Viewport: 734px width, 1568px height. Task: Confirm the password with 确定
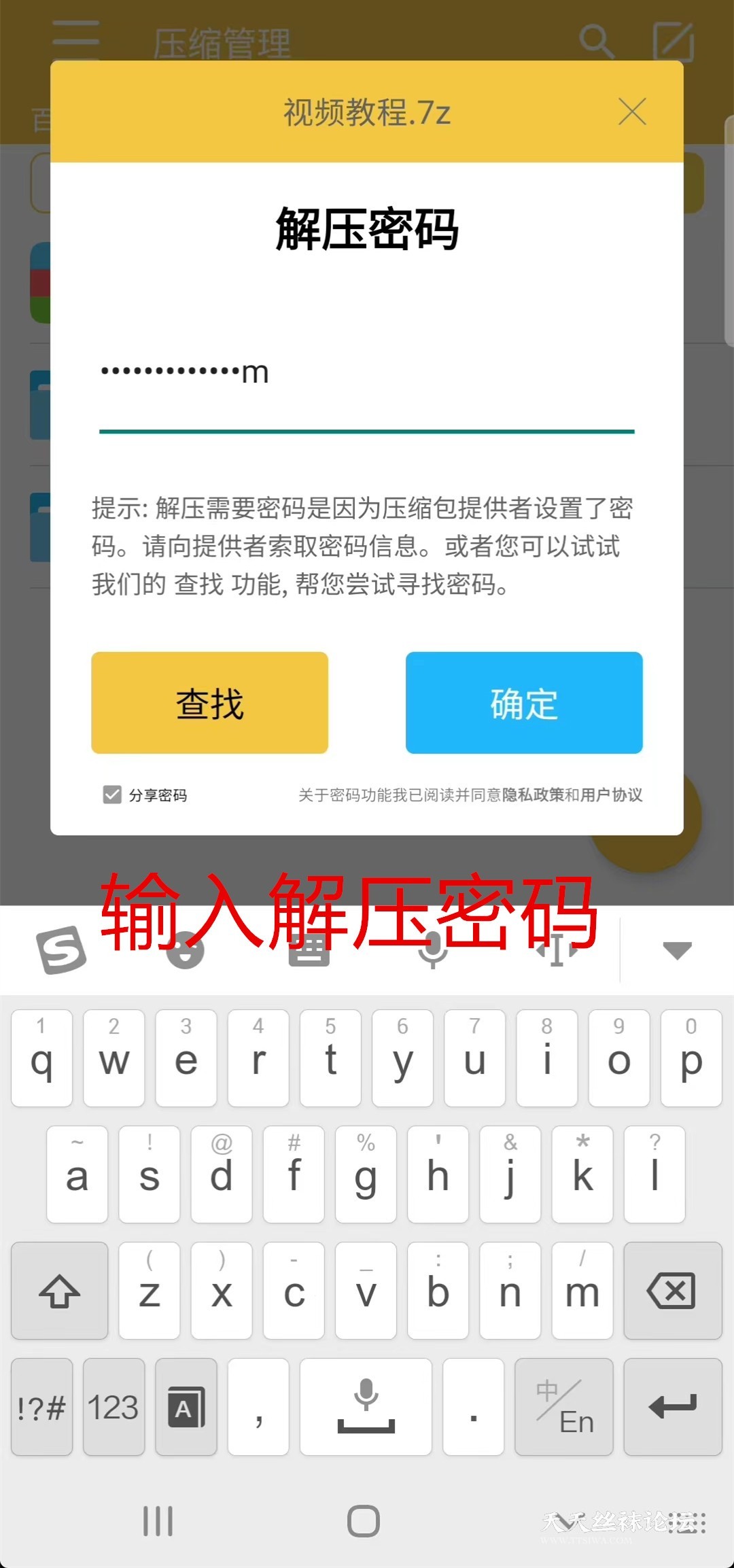[524, 703]
